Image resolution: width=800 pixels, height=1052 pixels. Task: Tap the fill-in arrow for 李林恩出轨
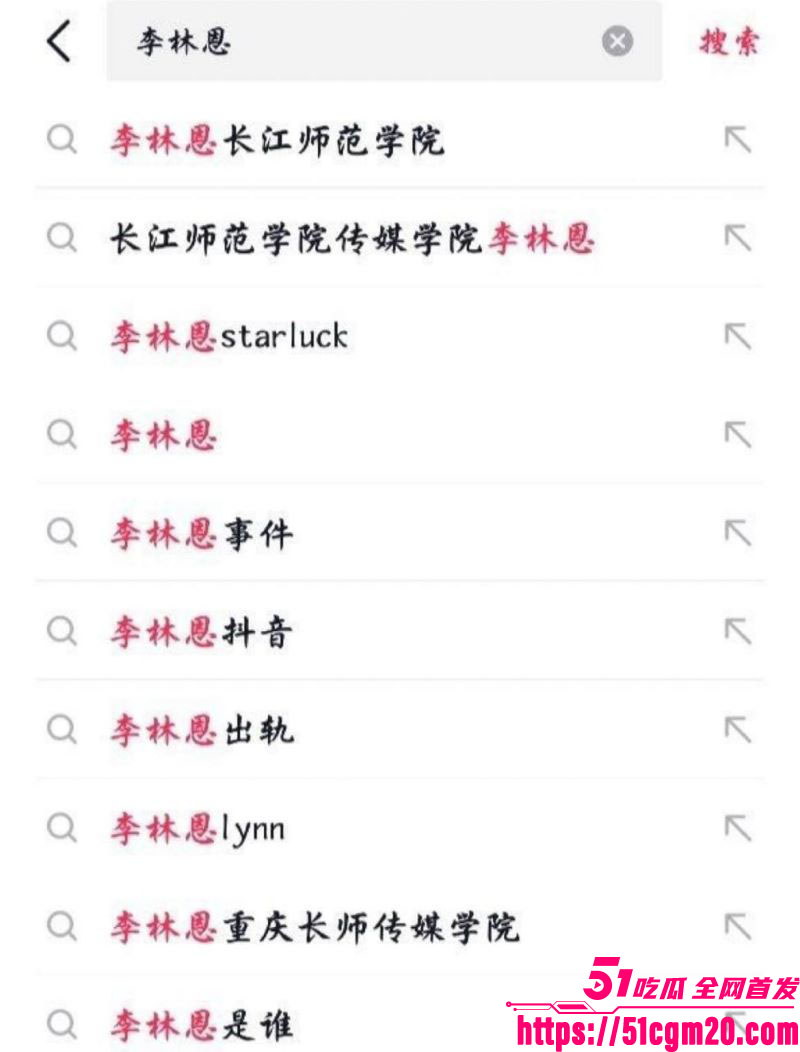click(737, 730)
